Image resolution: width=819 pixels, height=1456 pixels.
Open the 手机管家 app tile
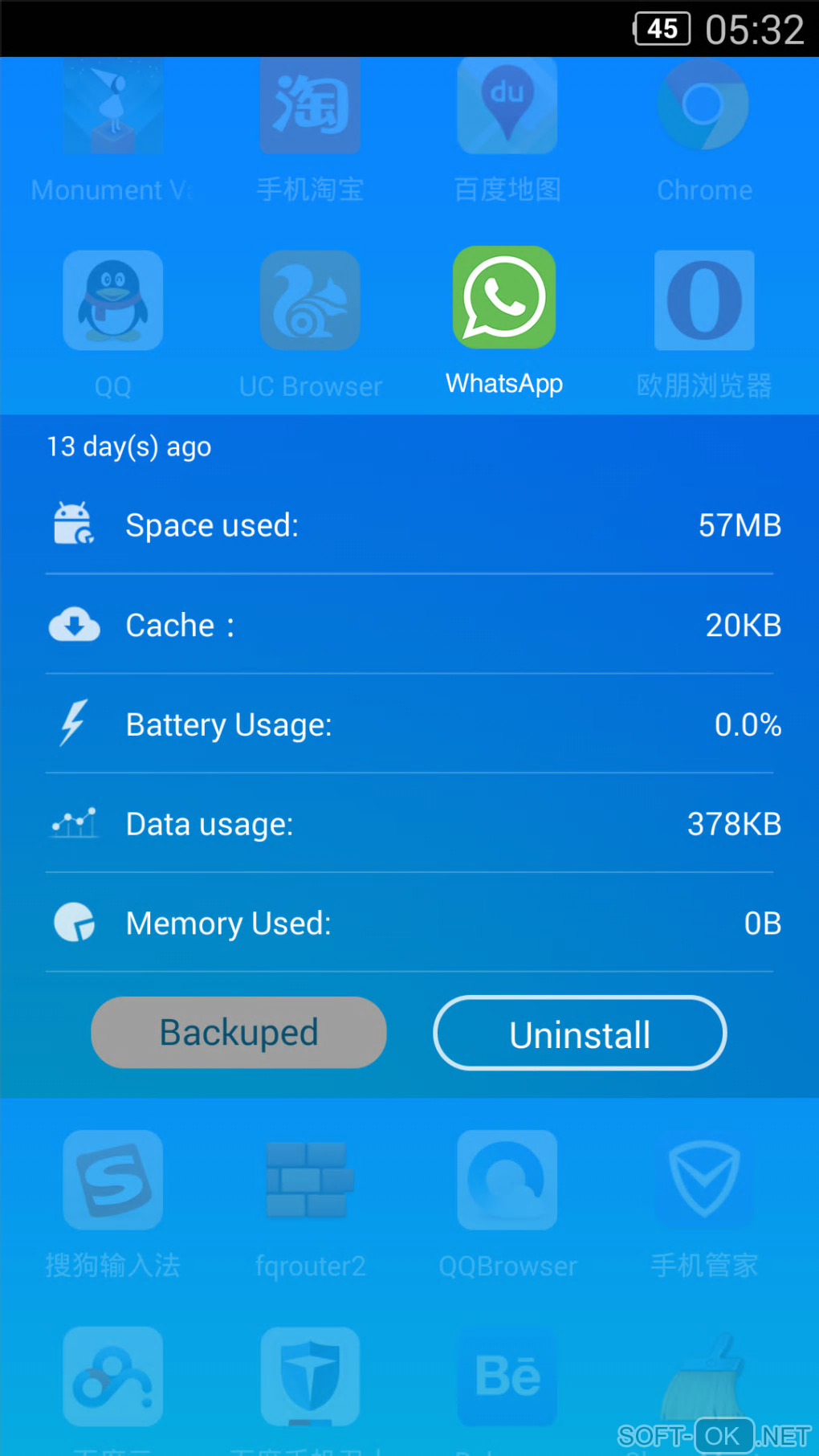click(x=704, y=1181)
